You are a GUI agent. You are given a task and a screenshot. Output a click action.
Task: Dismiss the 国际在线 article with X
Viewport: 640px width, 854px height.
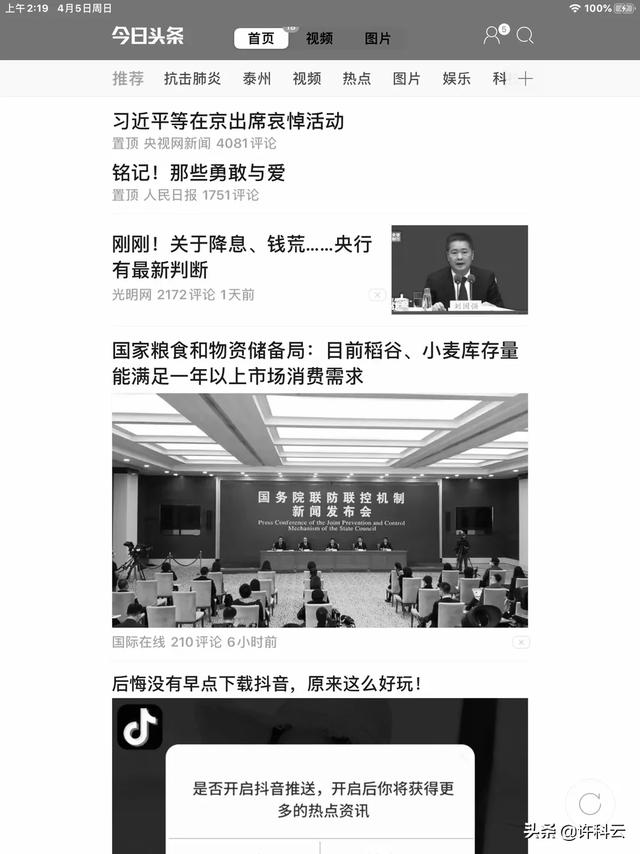point(521,642)
